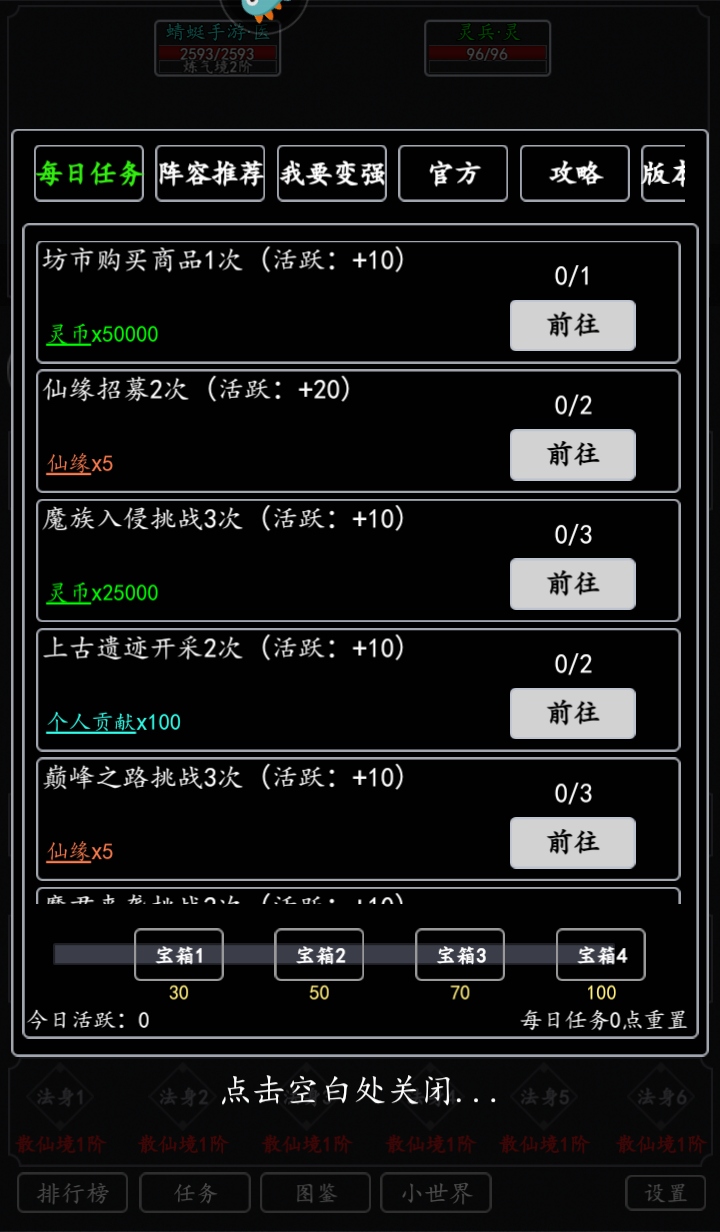Screen dimensions: 720x1232
Task: Open the 我要变强 tab
Action: pos(332,174)
